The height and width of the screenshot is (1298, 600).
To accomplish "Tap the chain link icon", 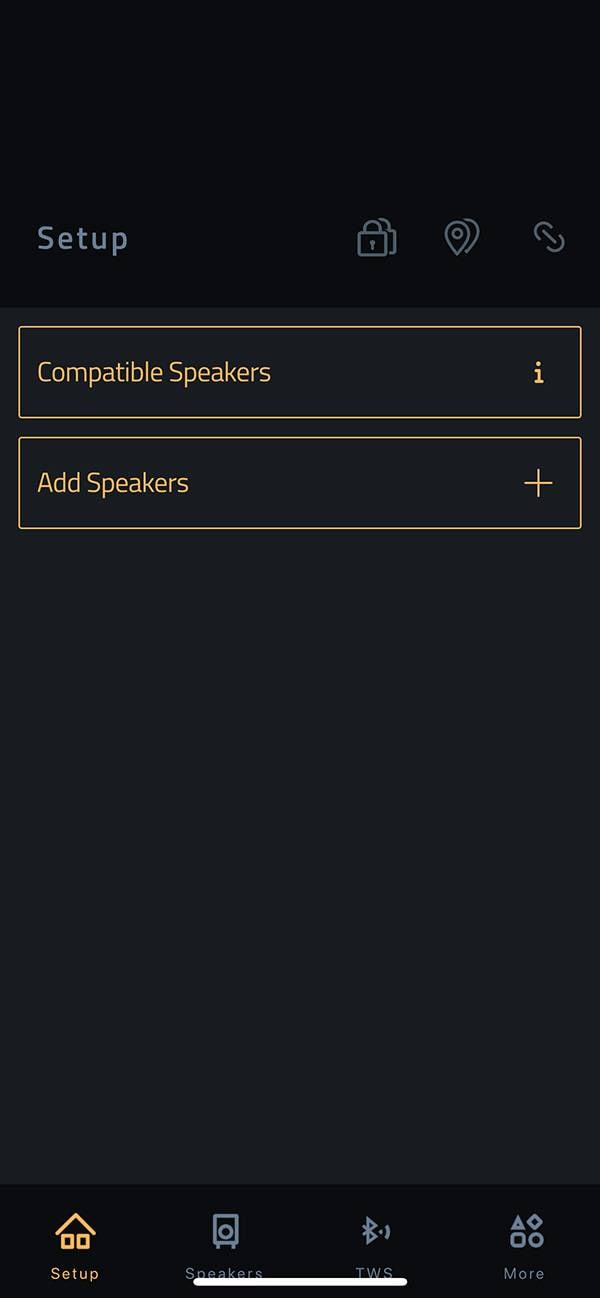I will click(x=549, y=238).
